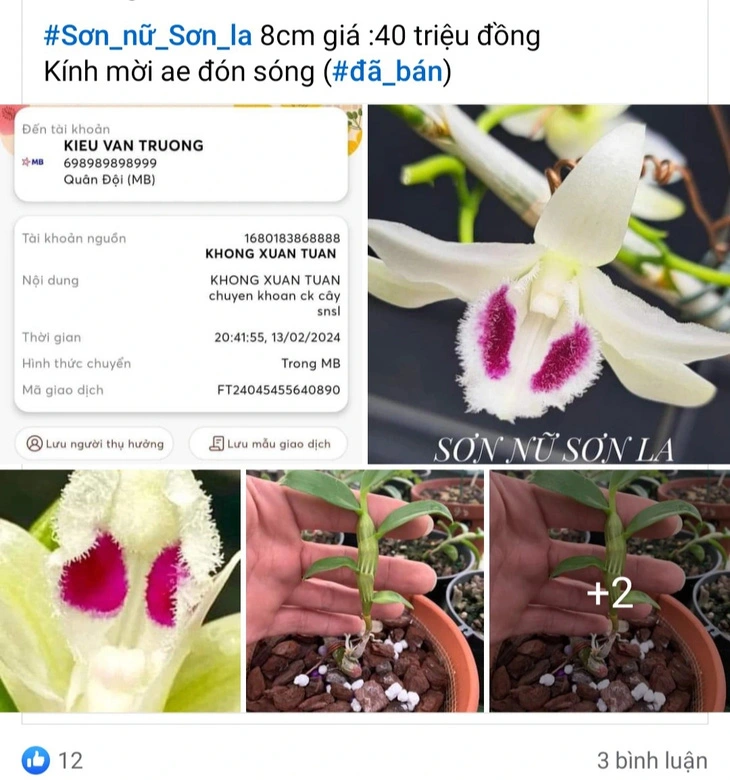Open the photo of the hand holding the seedling
The image size is (730, 780).
pos(364,590)
